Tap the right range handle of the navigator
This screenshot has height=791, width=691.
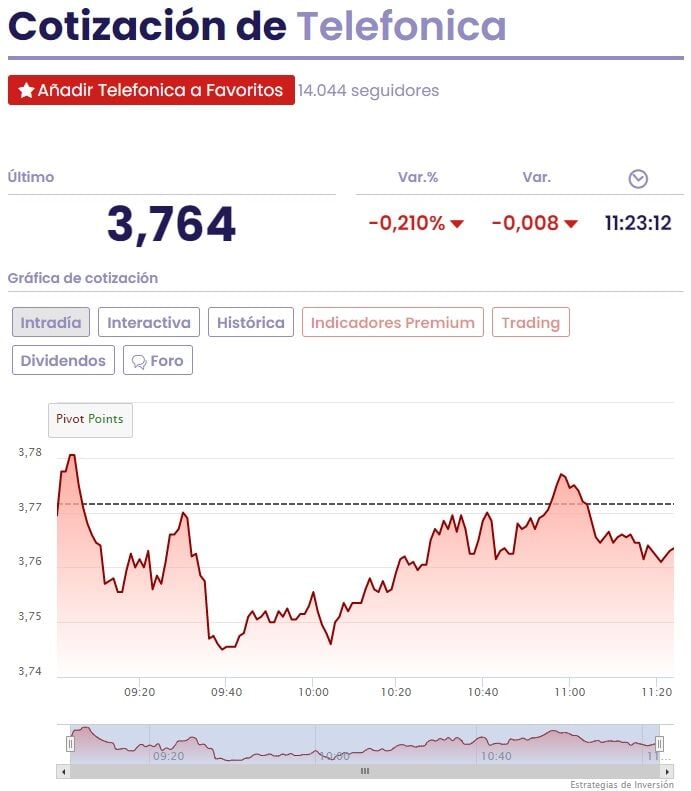click(660, 743)
